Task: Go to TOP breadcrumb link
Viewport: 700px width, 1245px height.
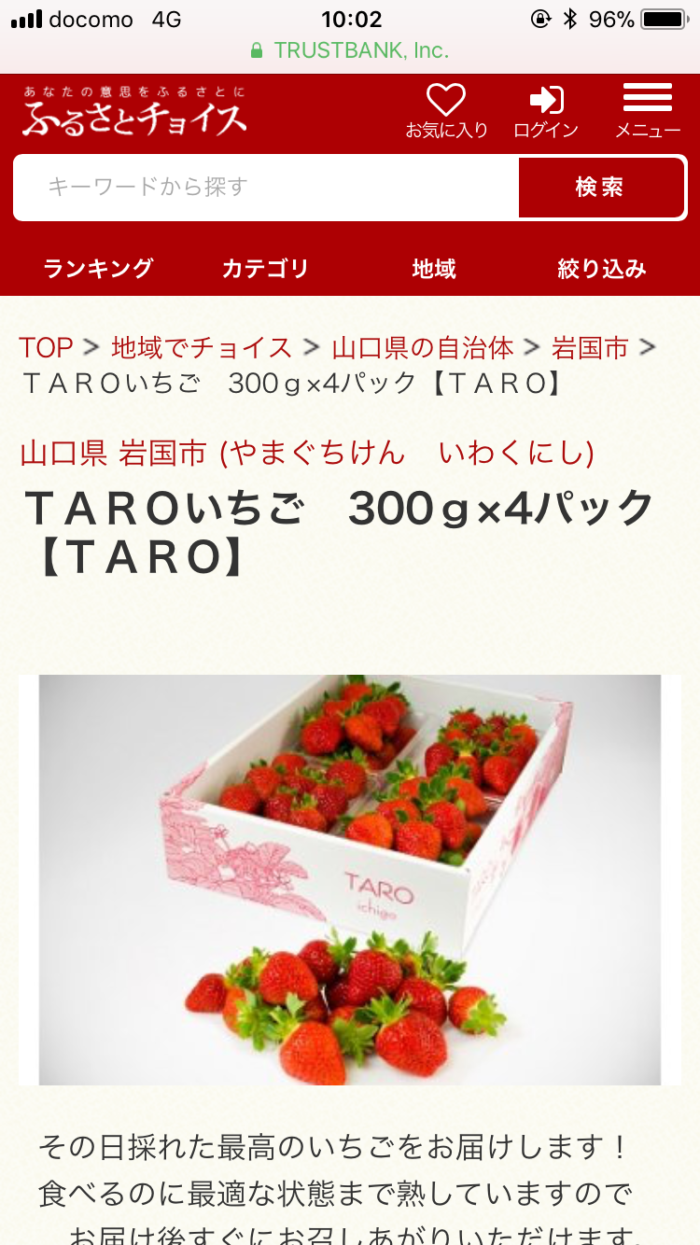Action: tap(46, 348)
